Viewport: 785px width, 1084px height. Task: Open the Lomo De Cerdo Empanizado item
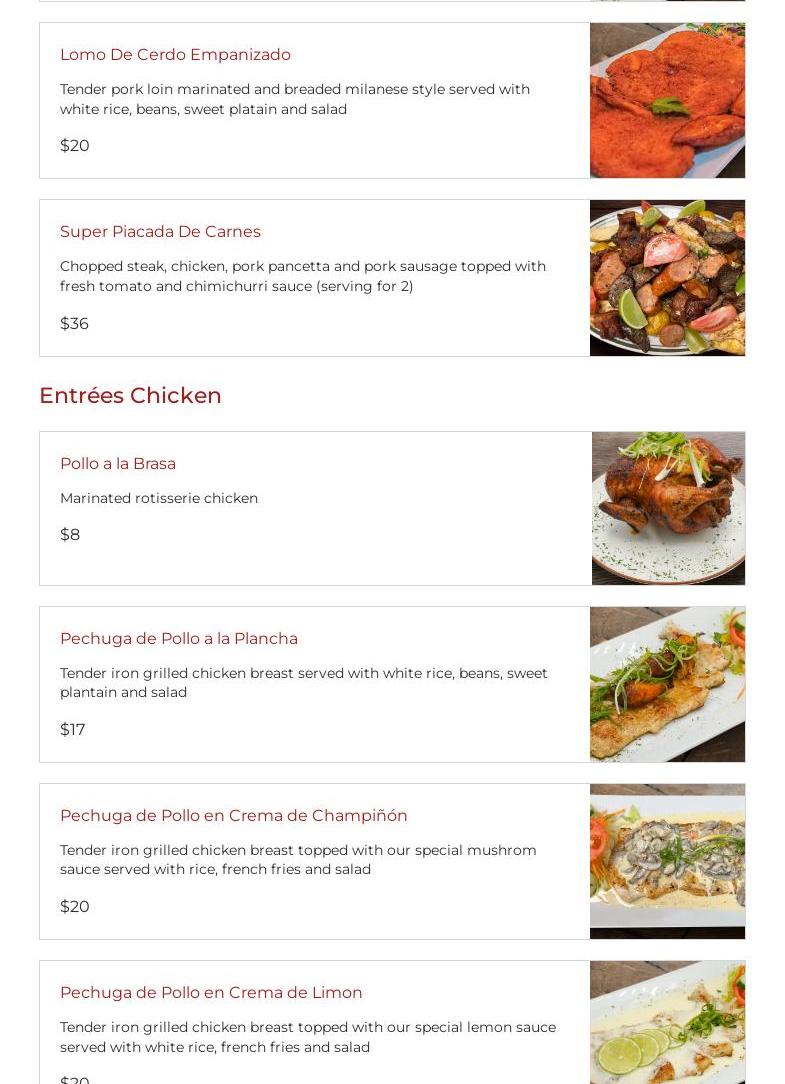(x=175, y=55)
